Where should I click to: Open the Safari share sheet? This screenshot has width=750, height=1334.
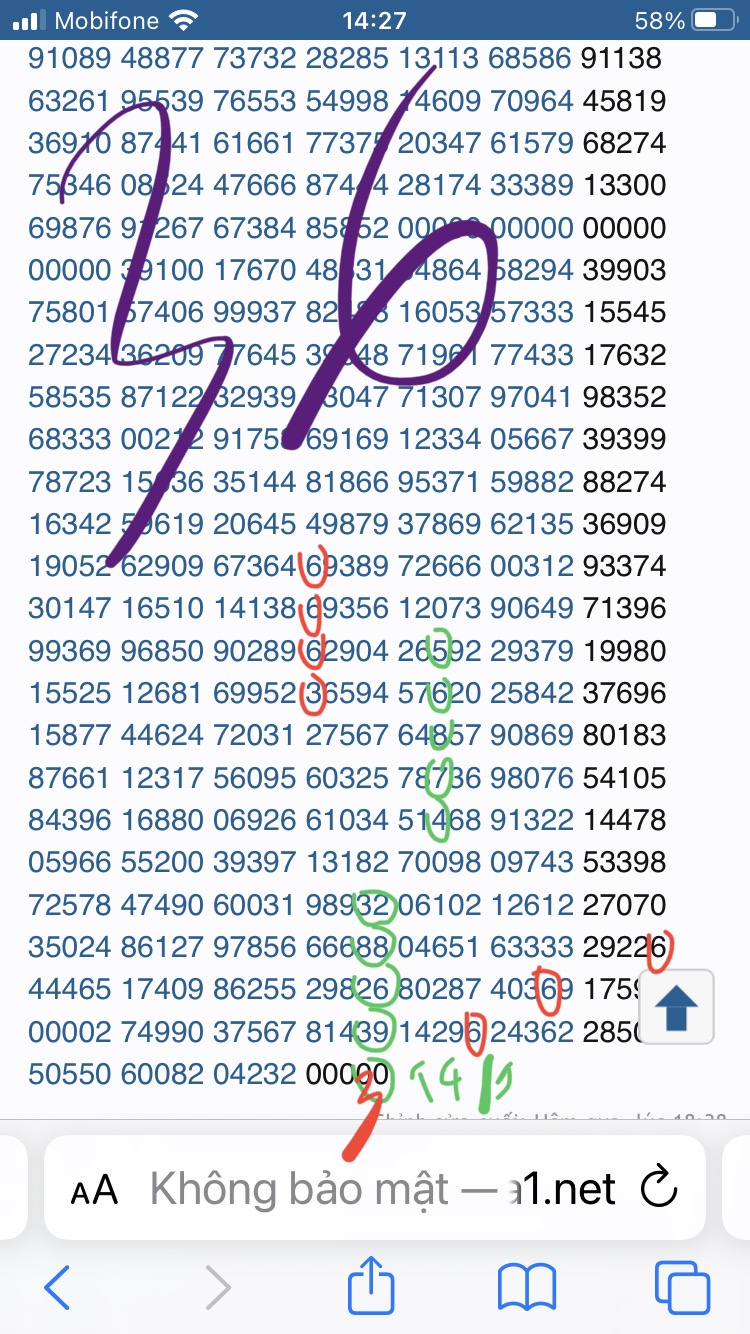tap(371, 1286)
